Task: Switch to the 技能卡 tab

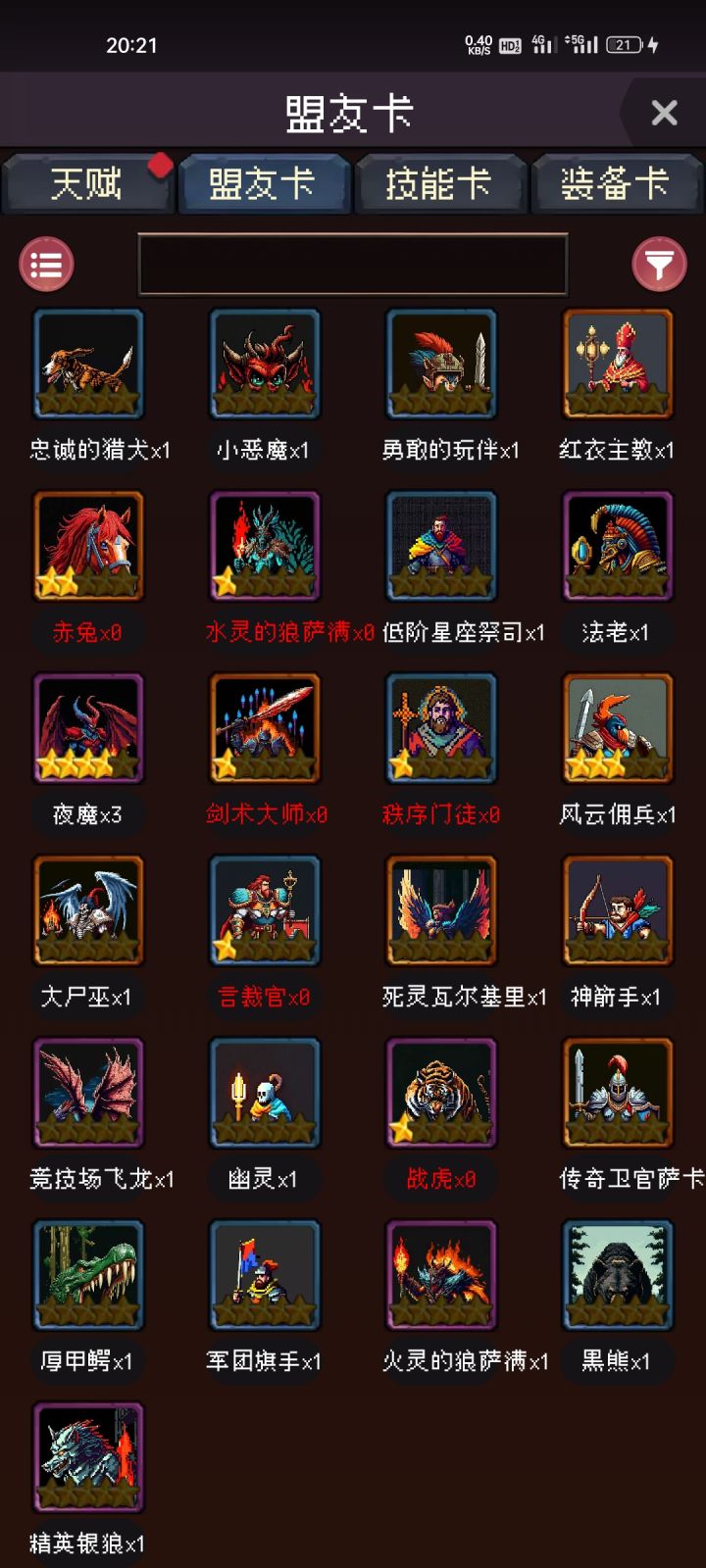Action: tap(439, 184)
